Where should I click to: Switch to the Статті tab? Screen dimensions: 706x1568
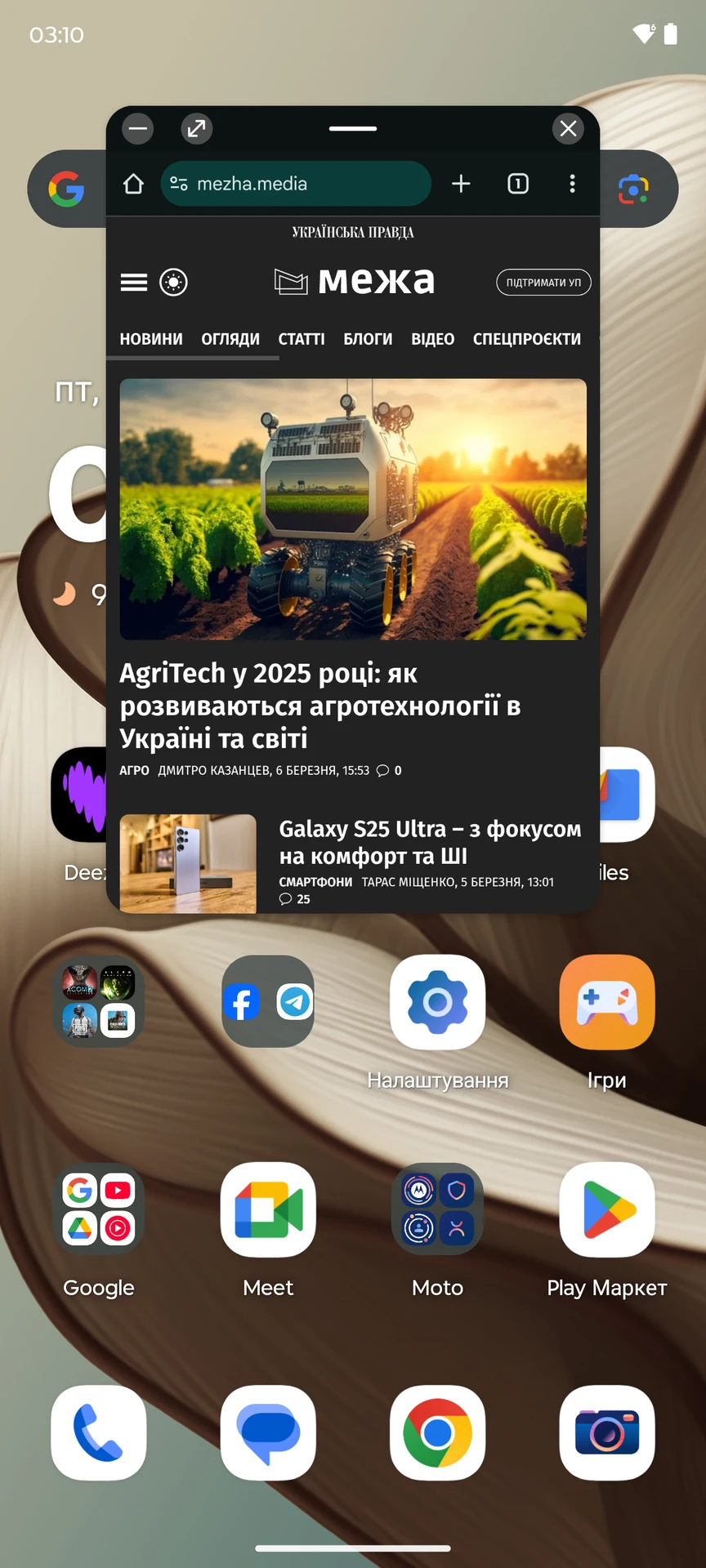(x=302, y=339)
